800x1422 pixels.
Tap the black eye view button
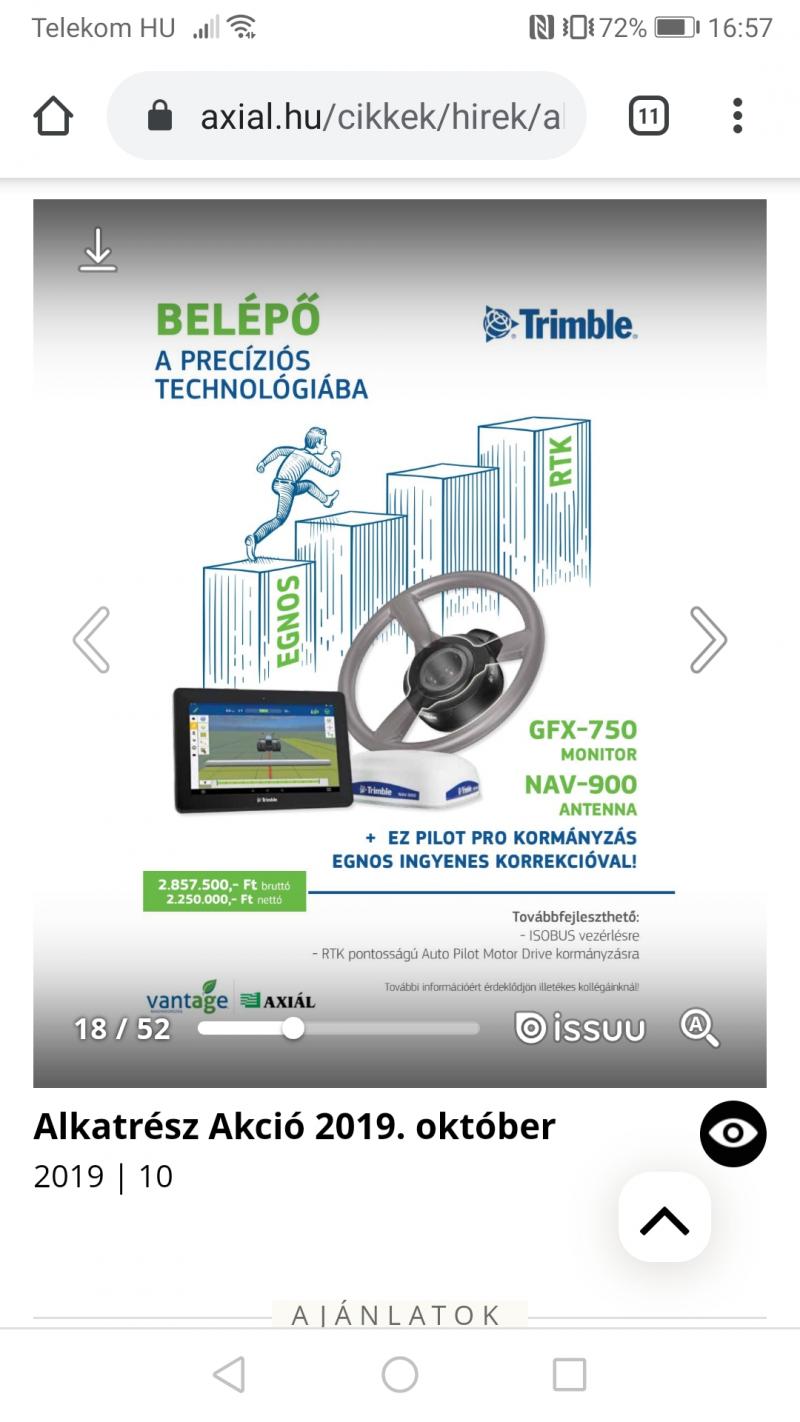point(733,1133)
